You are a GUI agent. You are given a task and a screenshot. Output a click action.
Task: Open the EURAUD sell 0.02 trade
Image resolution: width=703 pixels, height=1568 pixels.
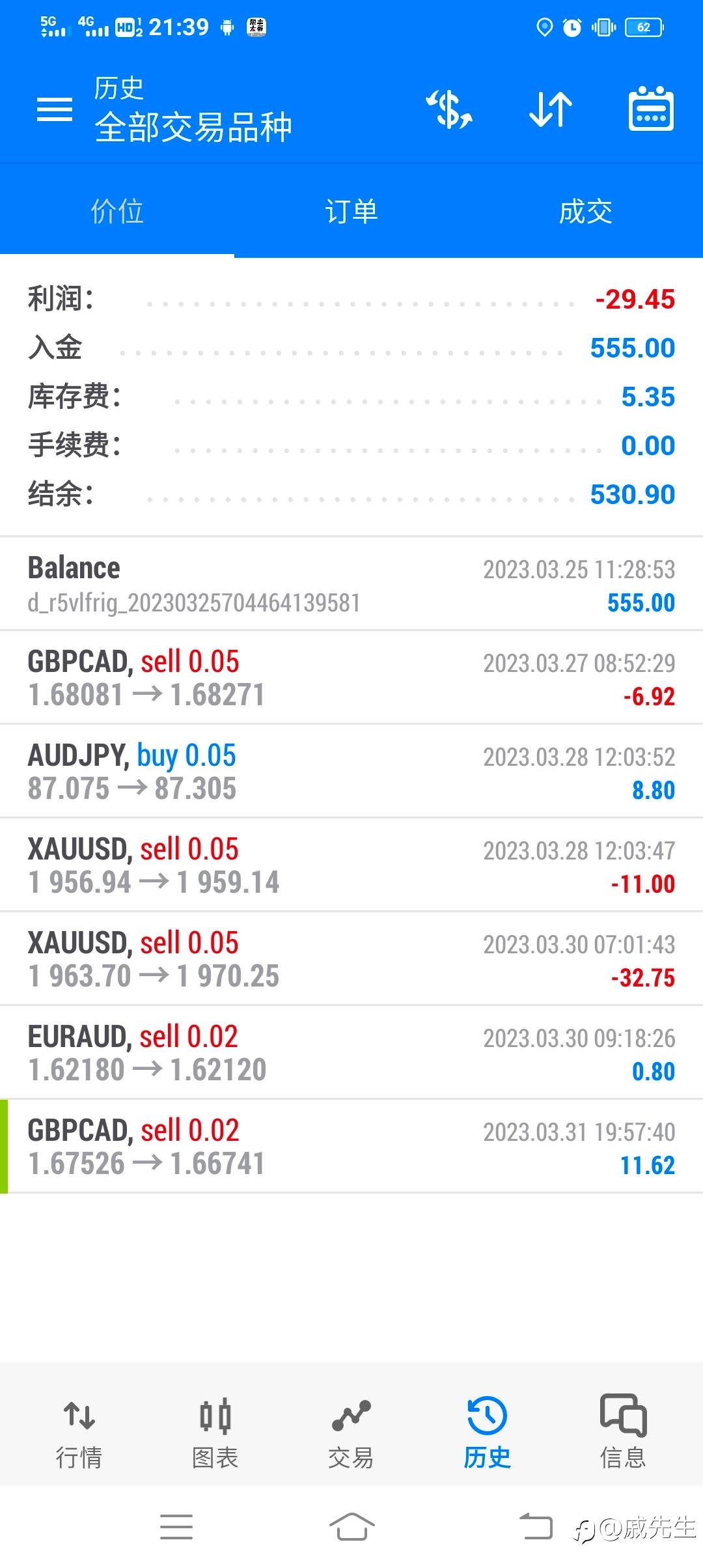(x=351, y=1053)
